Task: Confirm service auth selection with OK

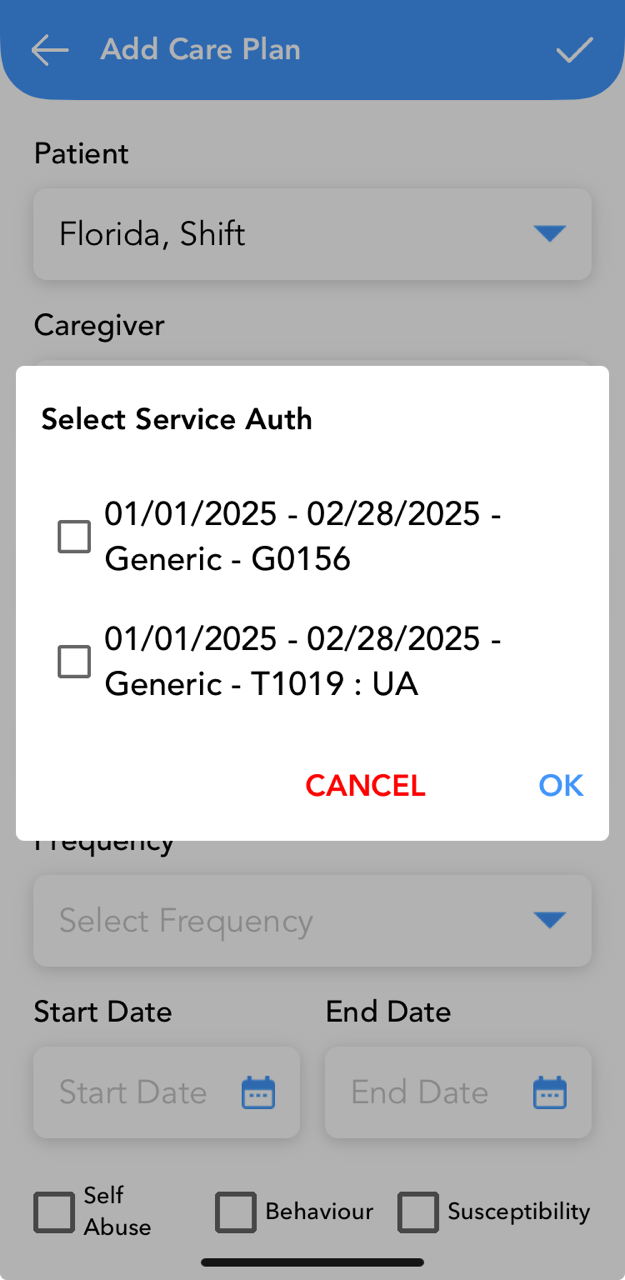Action: click(x=561, y=786)
